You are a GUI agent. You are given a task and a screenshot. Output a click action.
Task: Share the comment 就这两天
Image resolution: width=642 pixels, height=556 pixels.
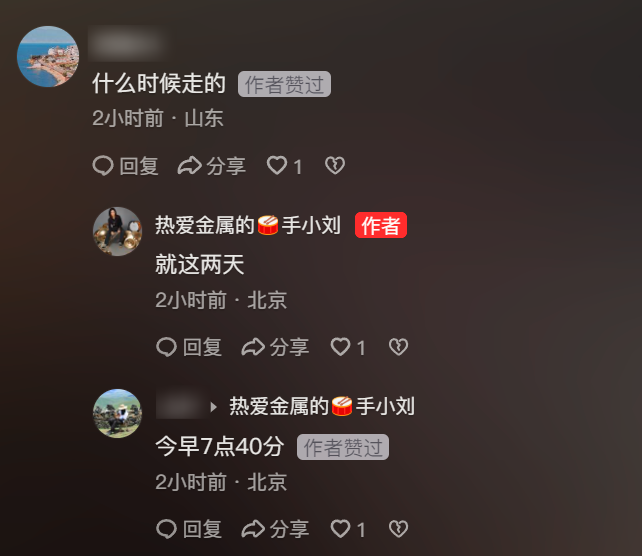(275, 347)
